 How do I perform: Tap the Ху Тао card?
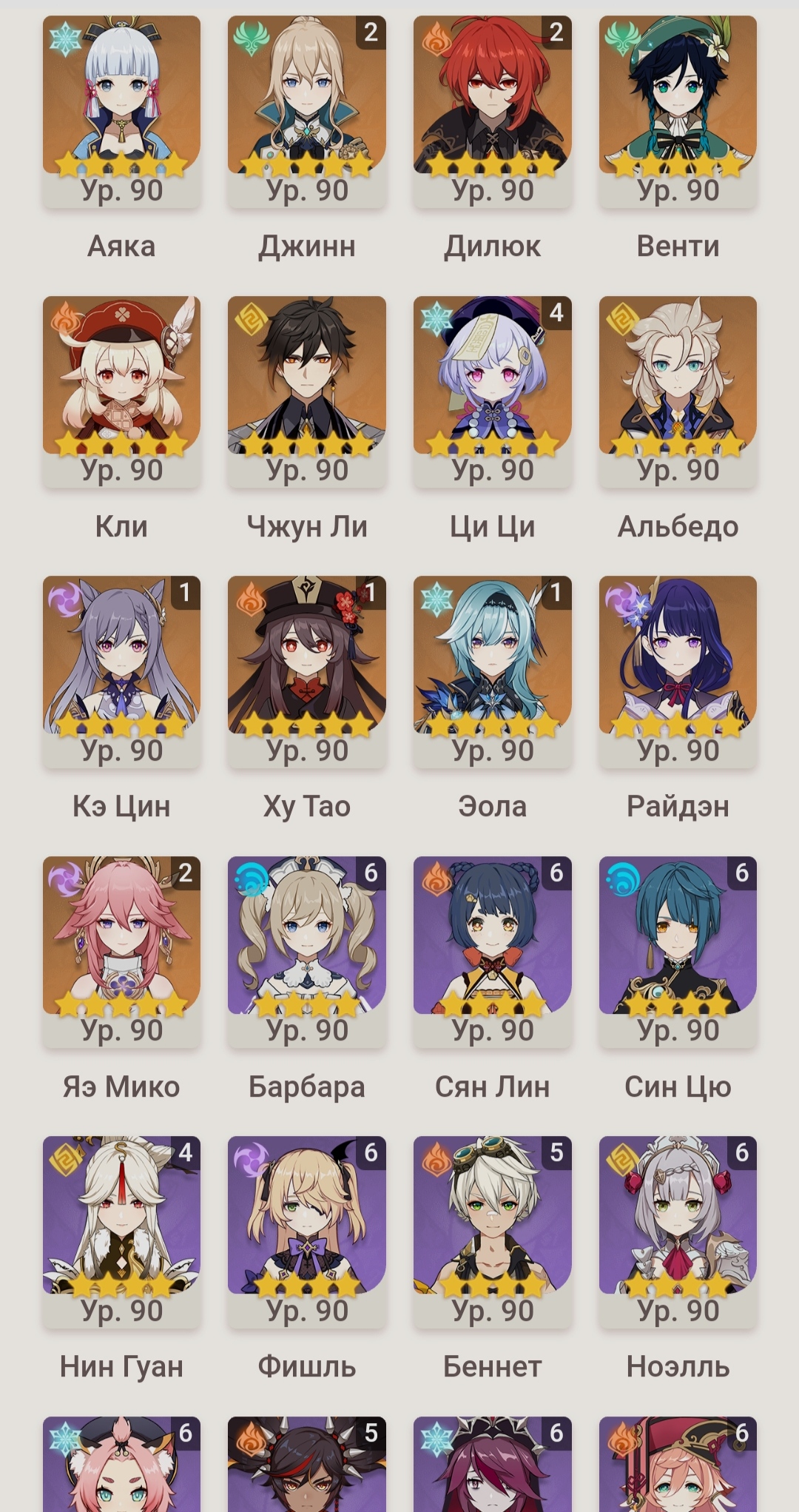(x=307, y=671)
